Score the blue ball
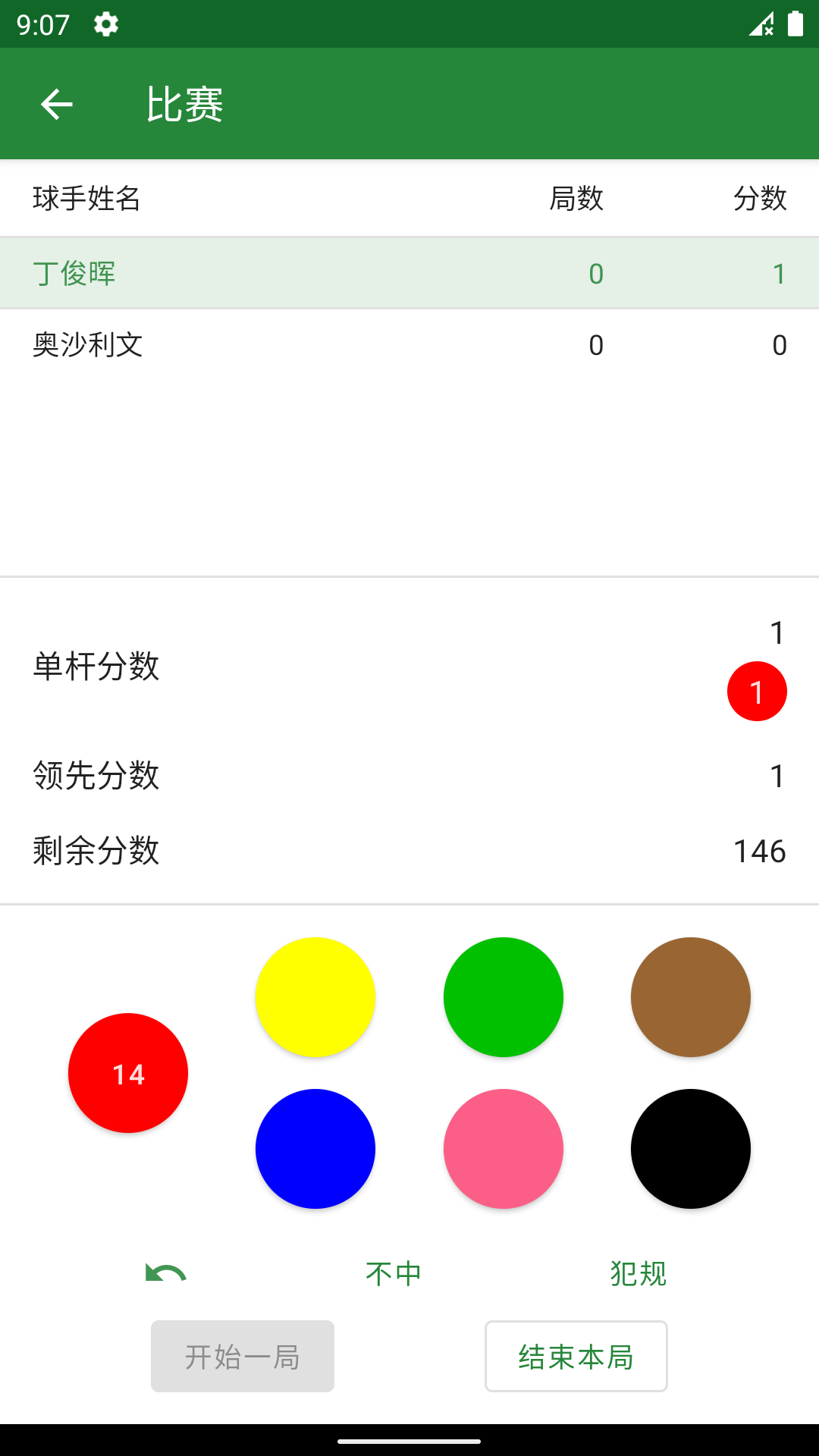 (315, 1149)
